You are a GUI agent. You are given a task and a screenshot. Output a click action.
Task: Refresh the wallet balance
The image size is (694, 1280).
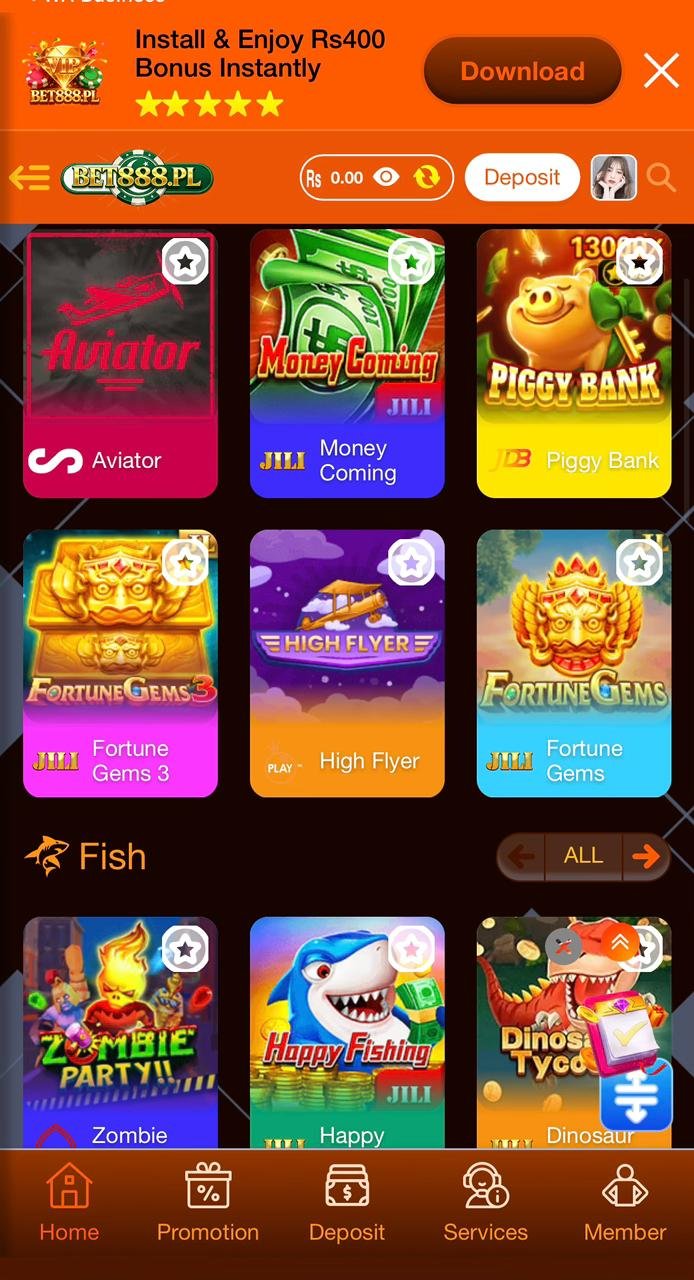(x=427, y=178)
